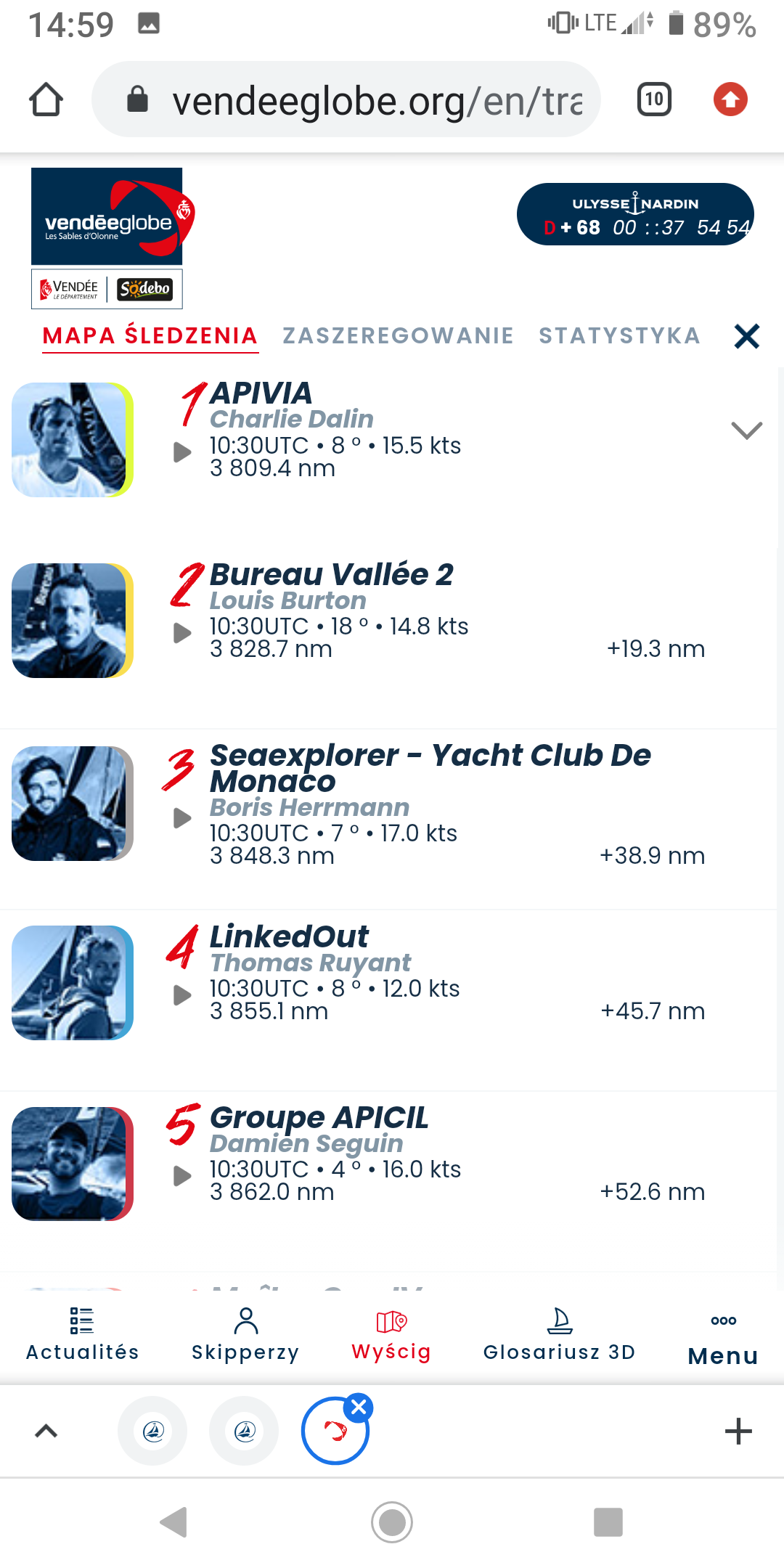
Task: Go to Actualités in bottom navigation
Action: pyautogui.click(x=82, y=1334)
